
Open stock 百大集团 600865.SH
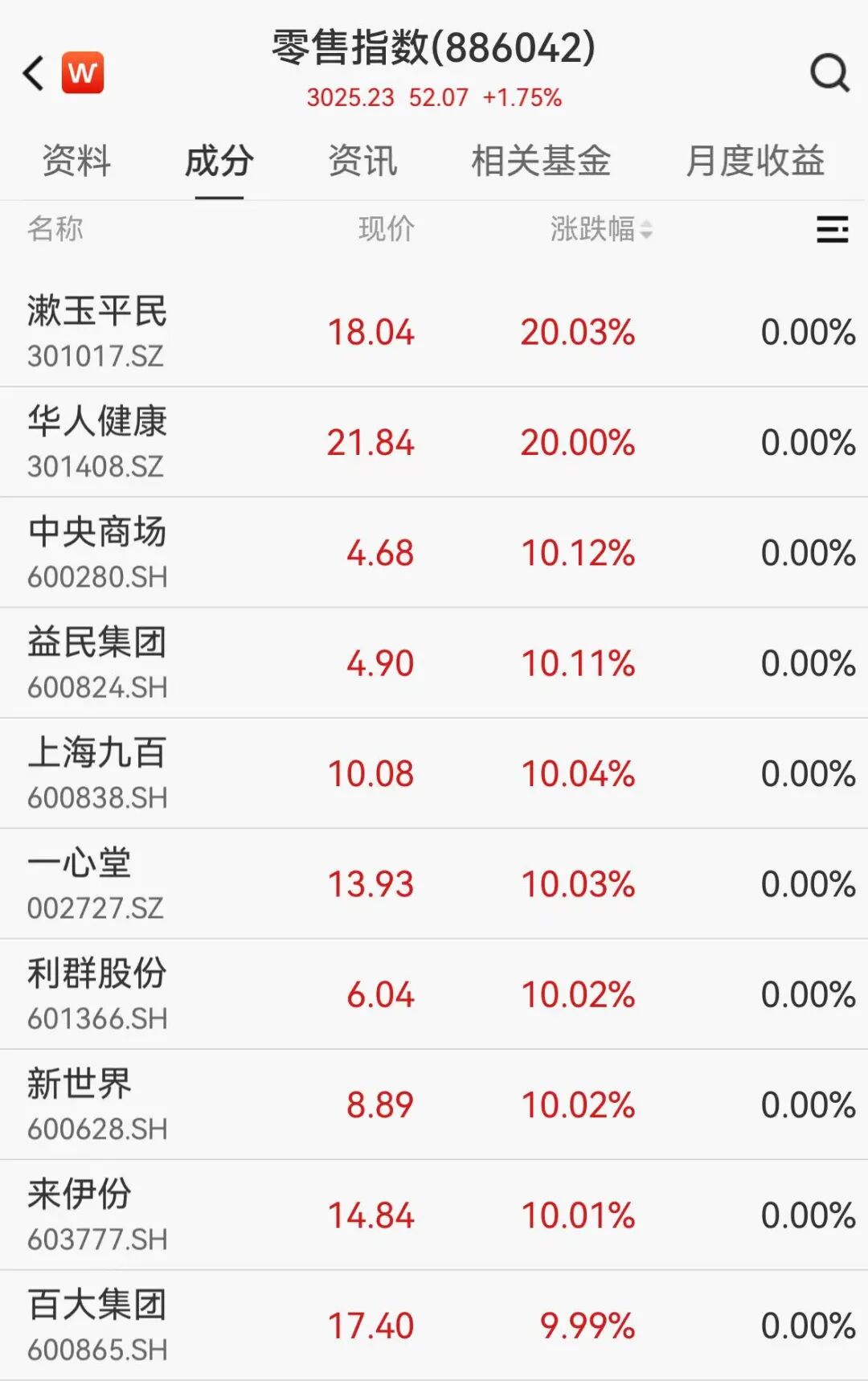coord(96,1326)
